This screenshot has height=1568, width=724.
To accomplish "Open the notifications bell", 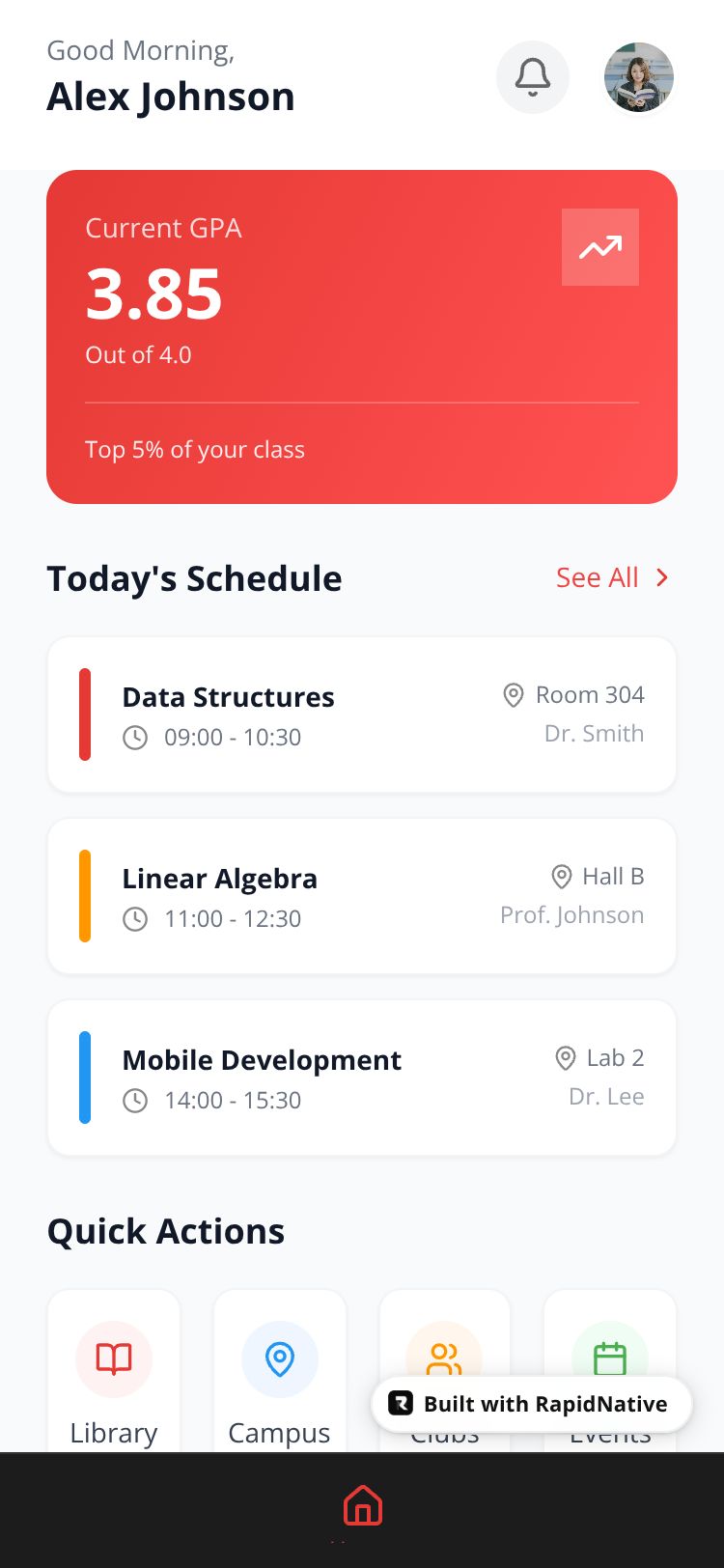I will tap(533, 77).
